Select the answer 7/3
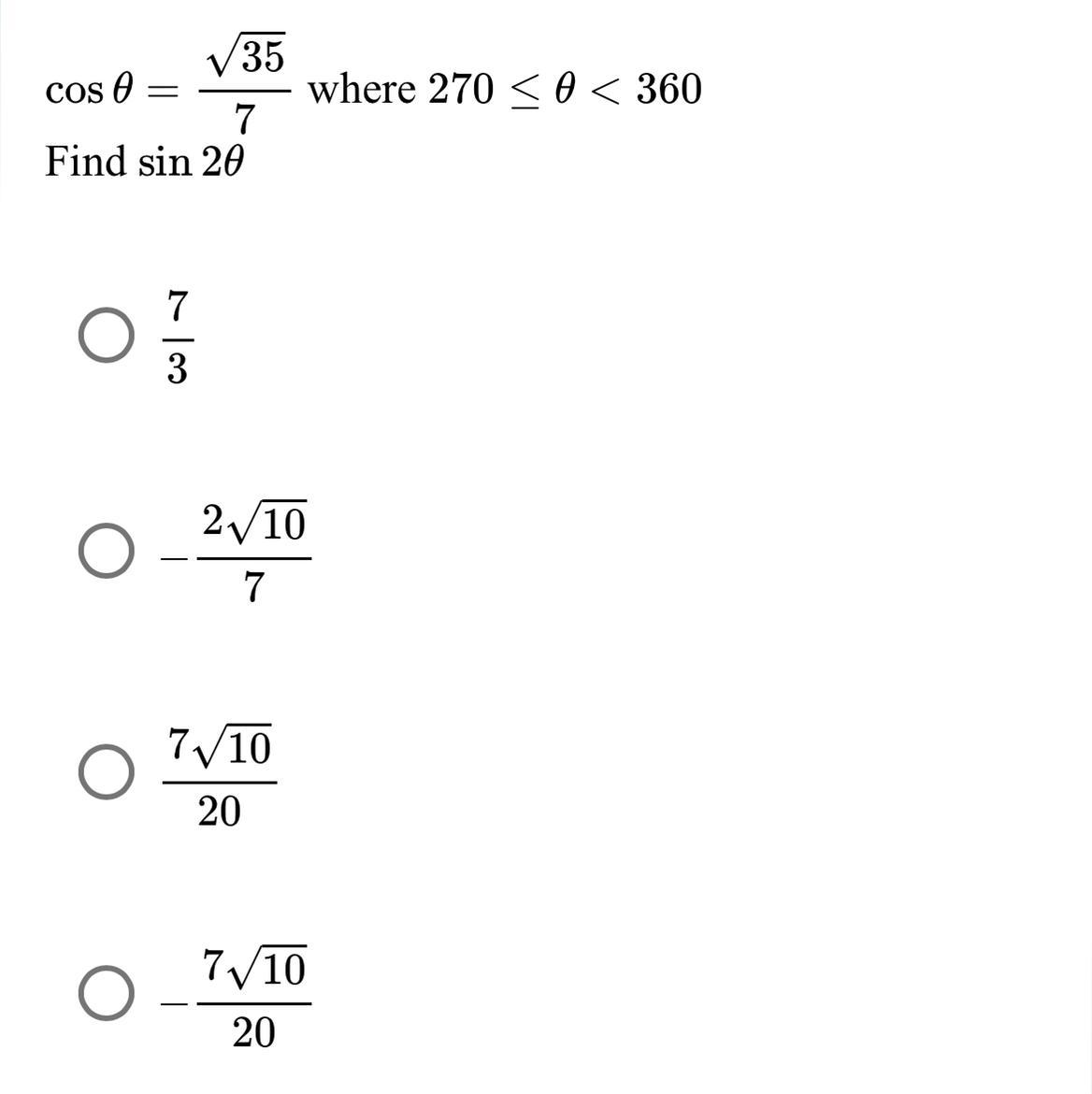This screenshot has width=1092, height=1094. pos(106,335)
